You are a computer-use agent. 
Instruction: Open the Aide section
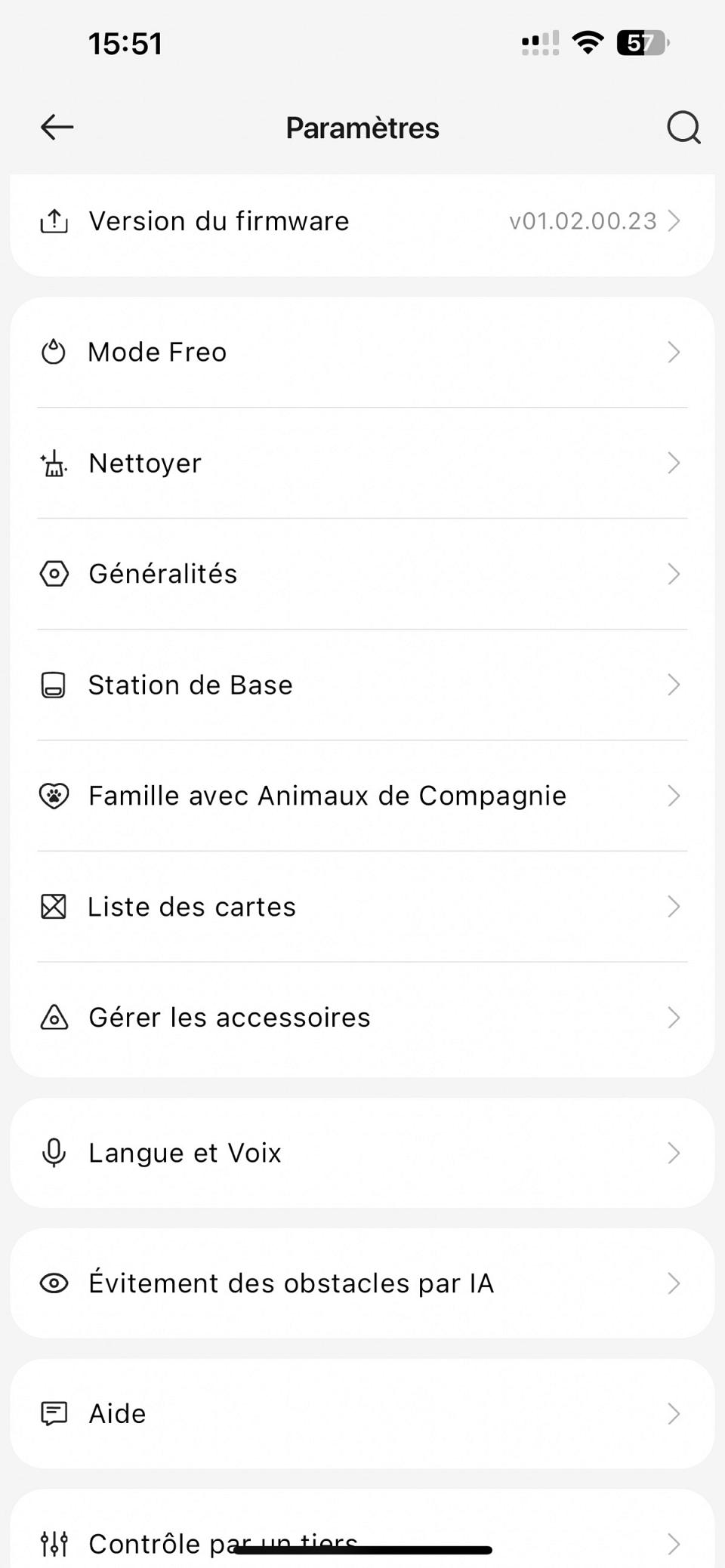362,1413
